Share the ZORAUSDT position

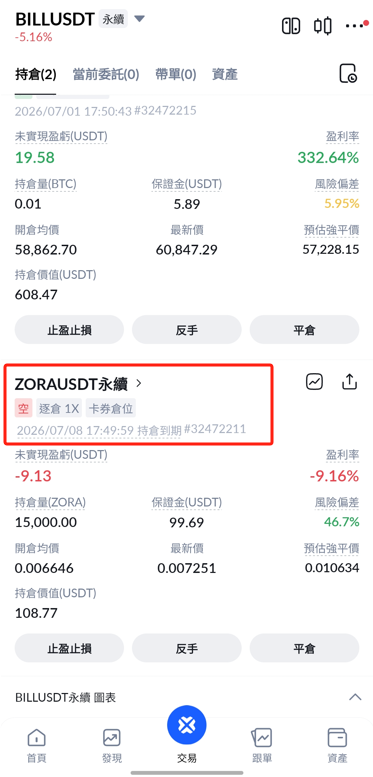coord(350,382)
